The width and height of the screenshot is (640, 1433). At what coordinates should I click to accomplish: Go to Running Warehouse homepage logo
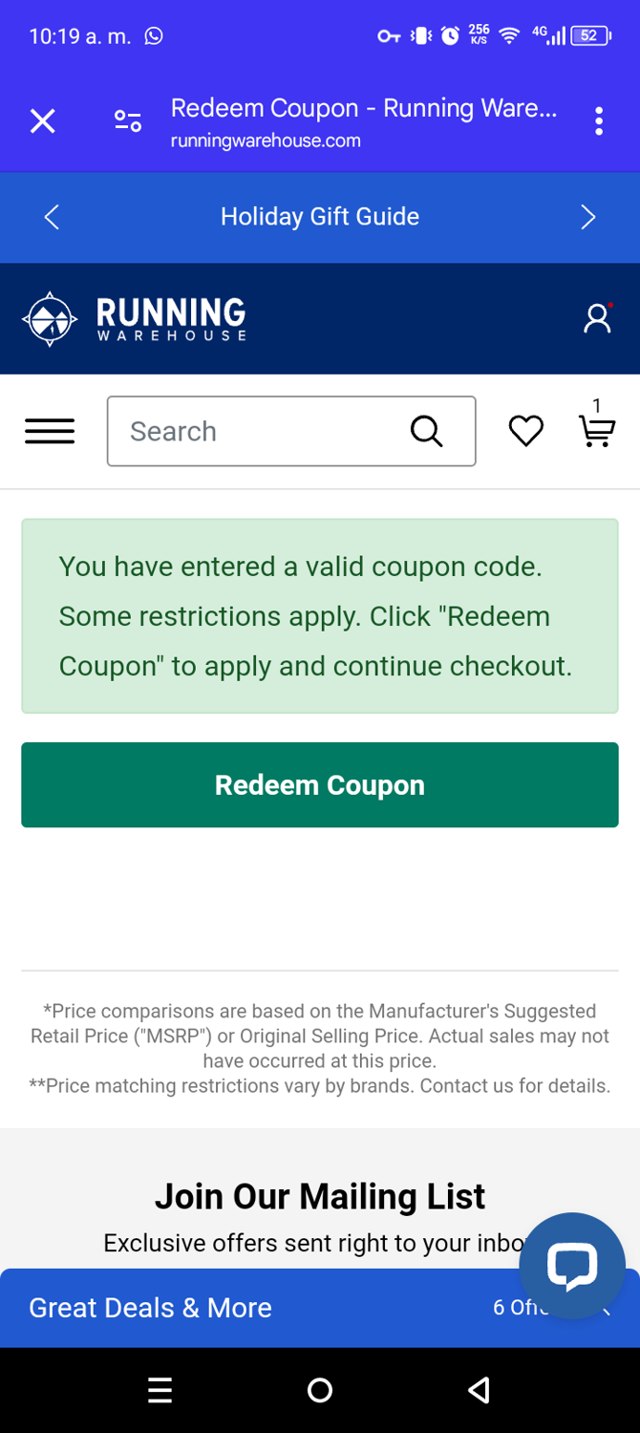(x=133, y=319)
